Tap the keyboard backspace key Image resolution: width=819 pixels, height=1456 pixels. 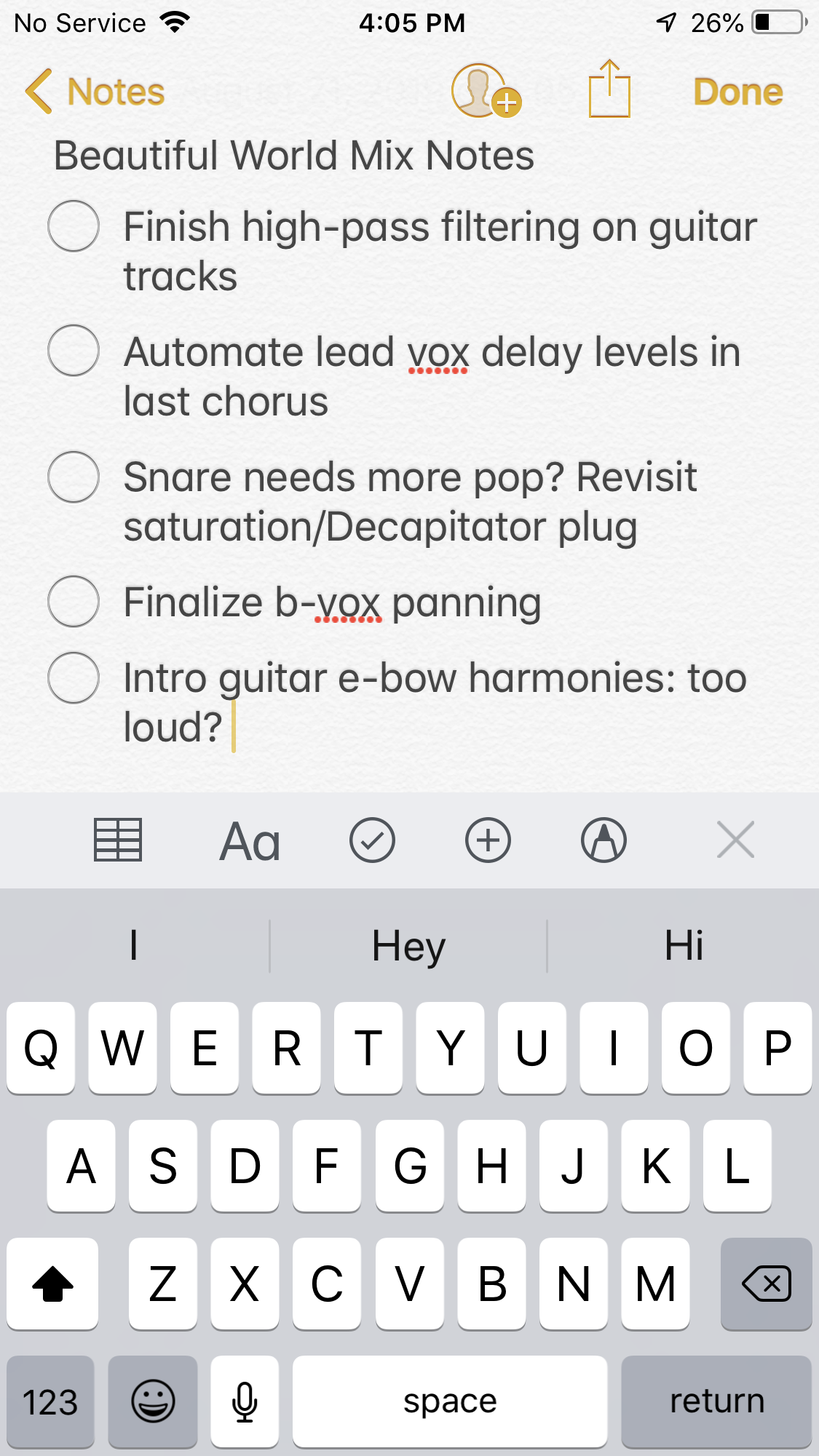766,1284
